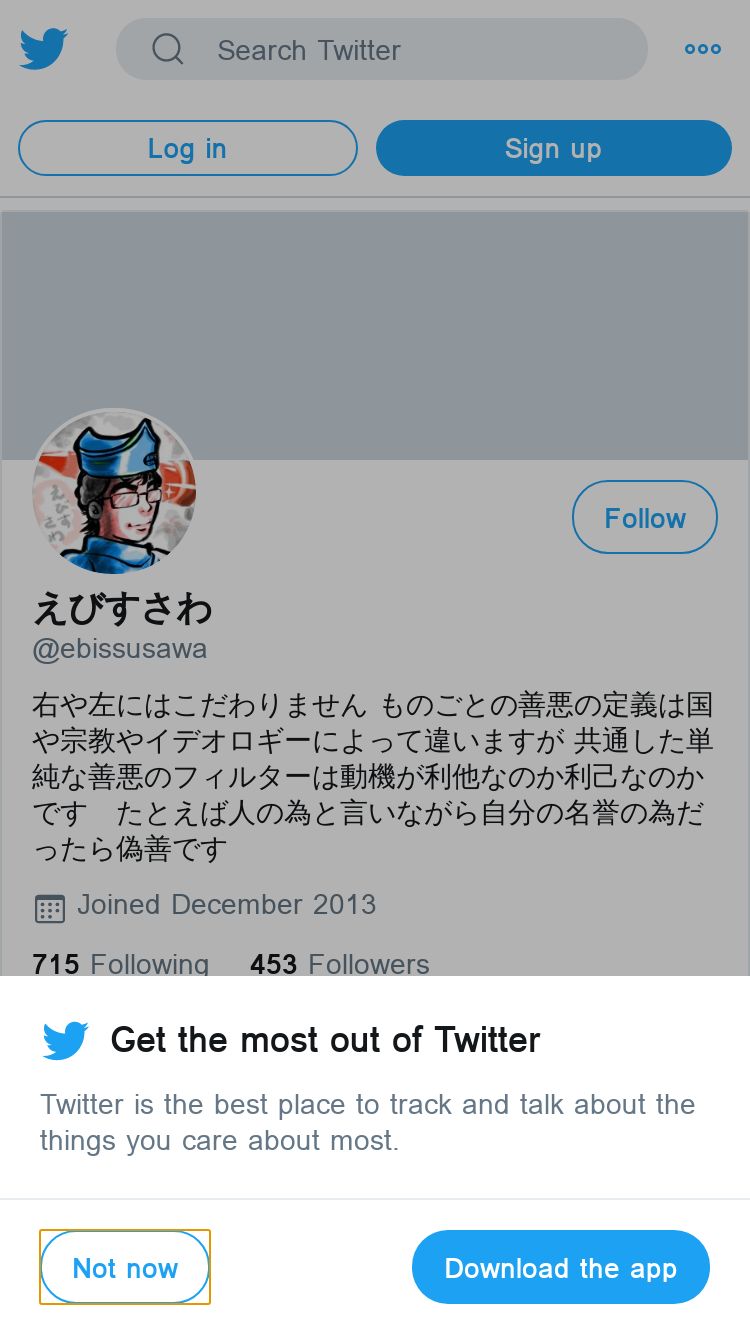Screen dimensions: 750x1334
Task: Open the Search Twitter field
Action: click(382, 49)
